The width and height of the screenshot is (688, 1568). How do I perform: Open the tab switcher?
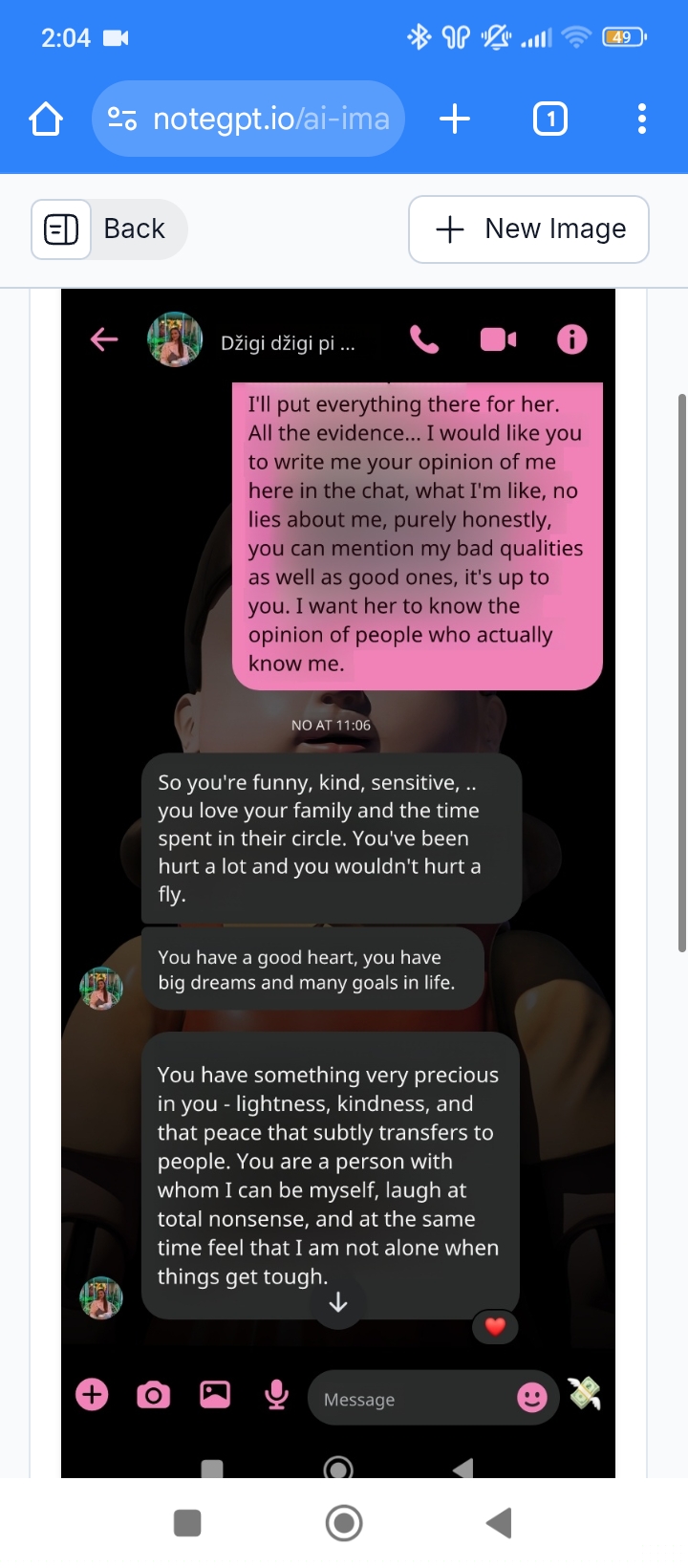click(550, 120)
